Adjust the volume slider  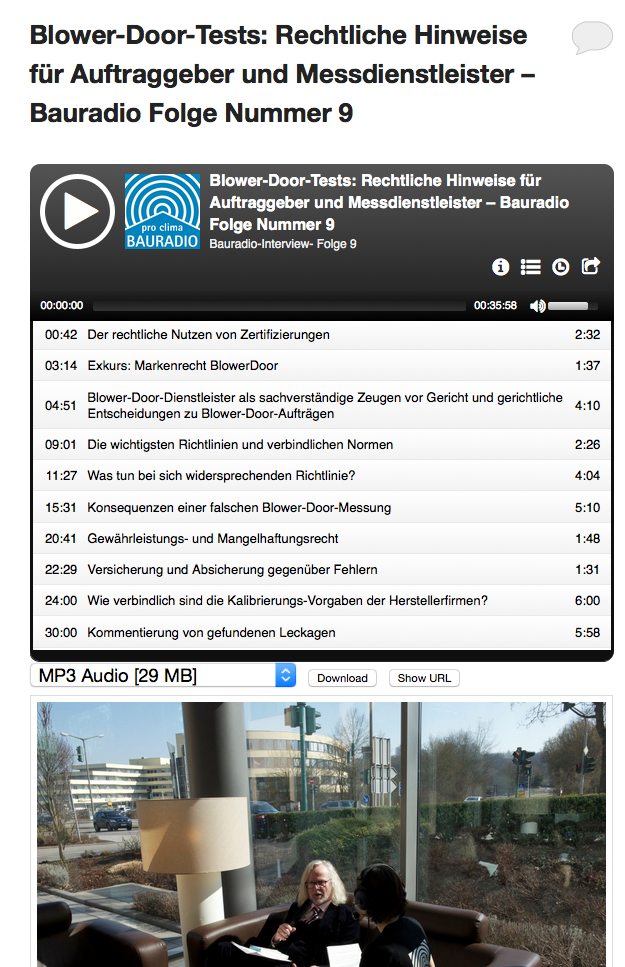[574, 306]
